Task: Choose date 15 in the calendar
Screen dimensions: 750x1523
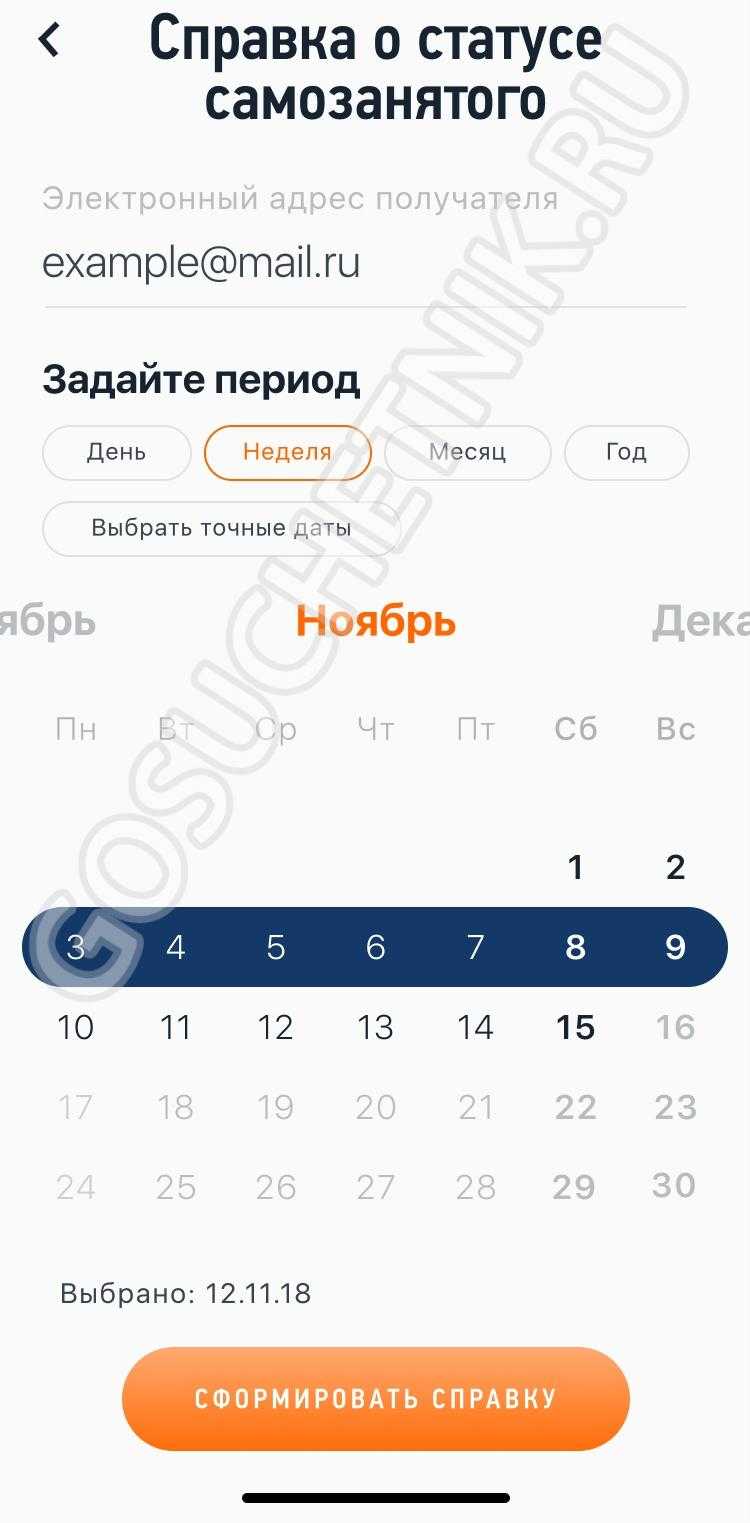Action: (x=575, y=1027)
